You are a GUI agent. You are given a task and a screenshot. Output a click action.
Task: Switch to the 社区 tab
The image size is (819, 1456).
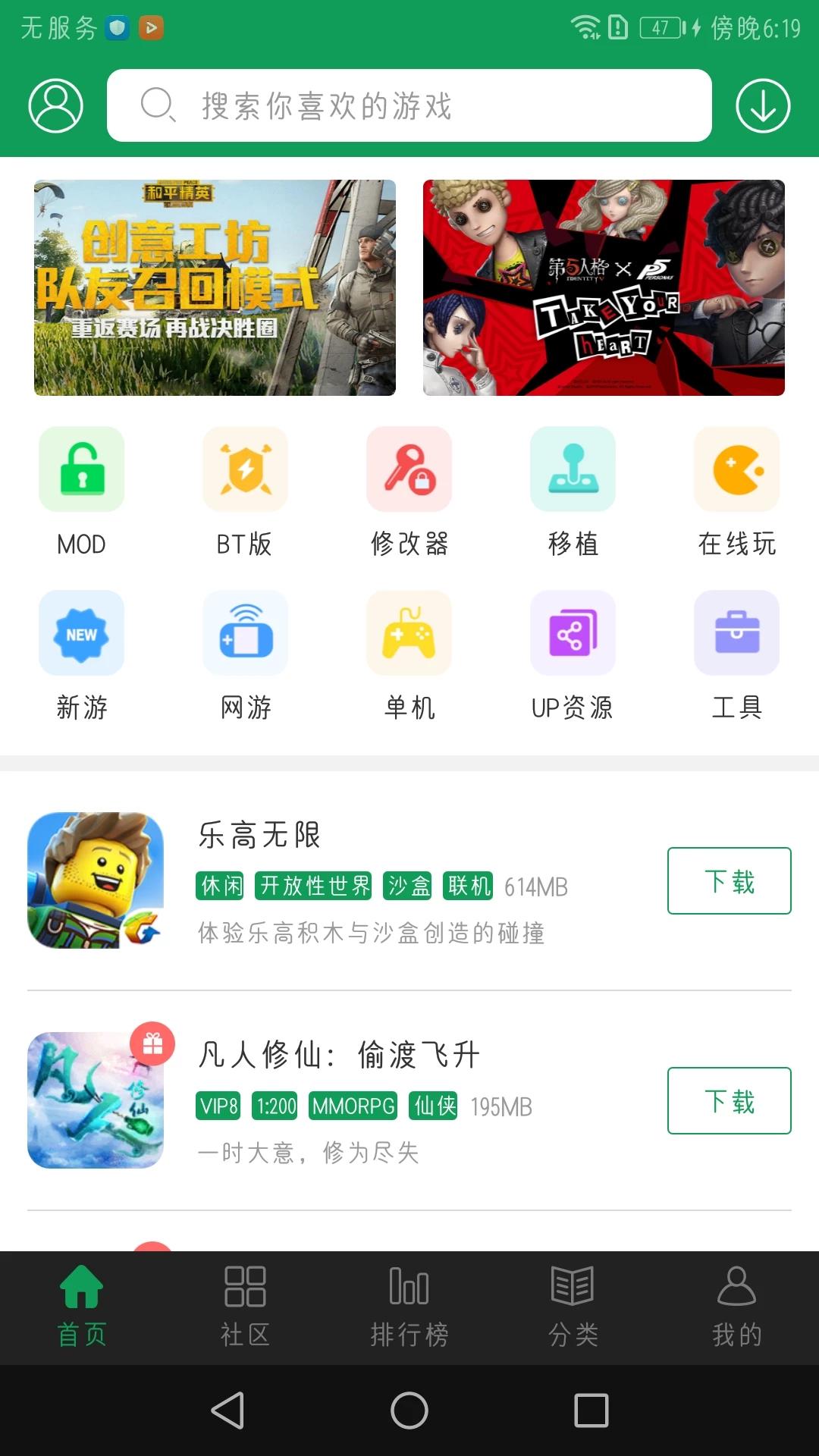(x=245, y=1307)
